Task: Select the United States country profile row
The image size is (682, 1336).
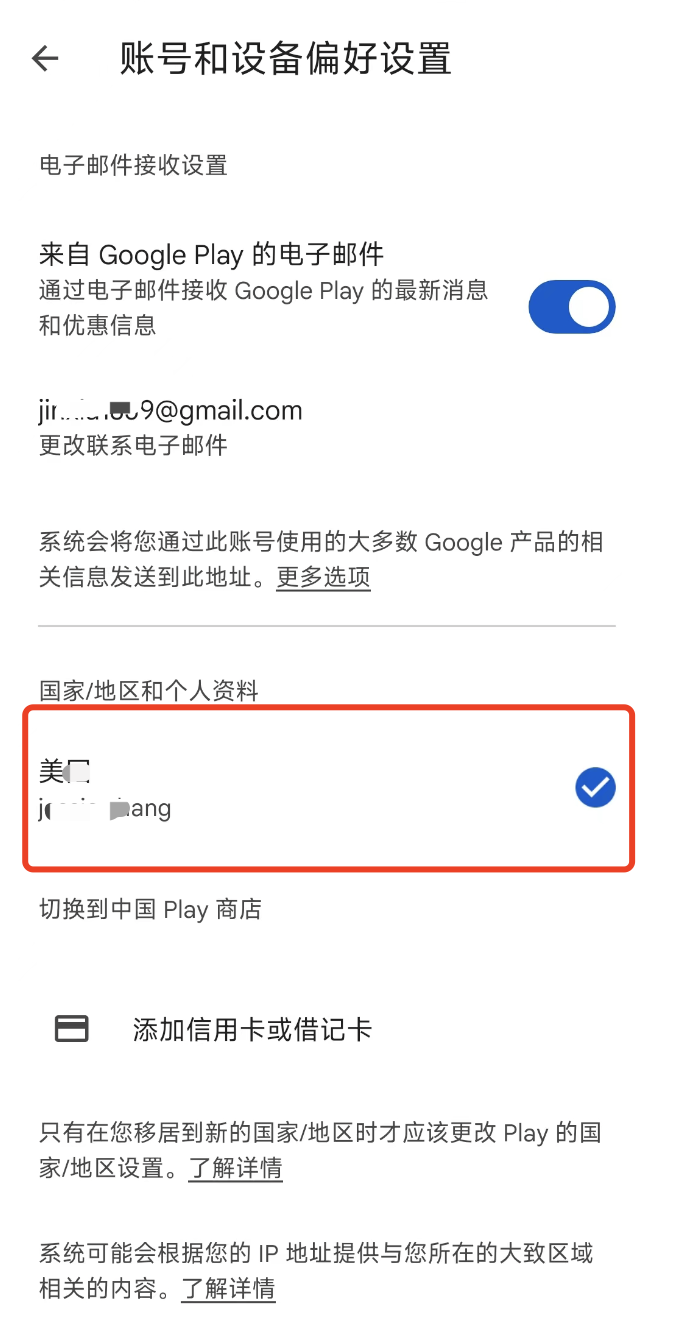Action: [329, 788]
